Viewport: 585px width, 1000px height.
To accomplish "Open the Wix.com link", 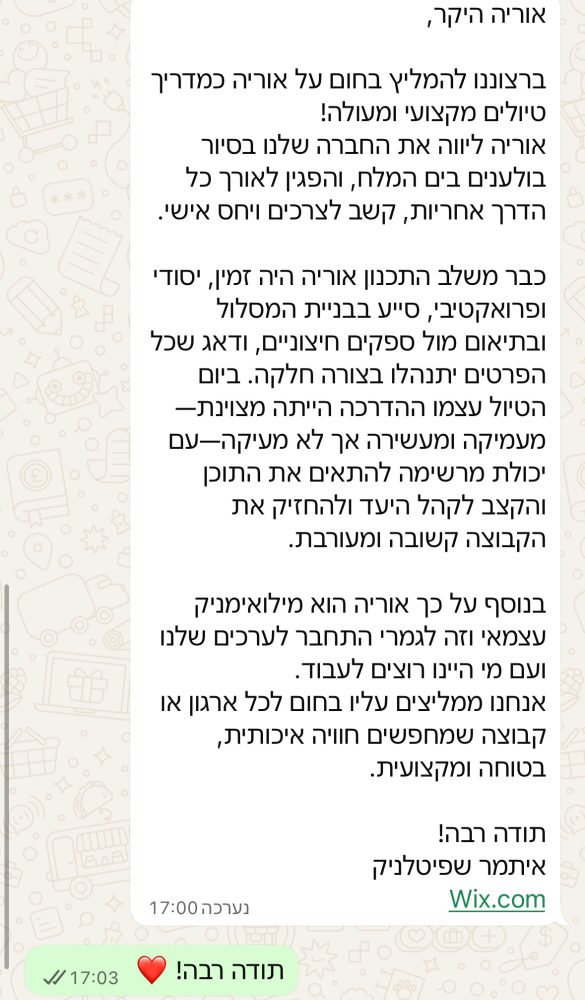I will point(497,899).
